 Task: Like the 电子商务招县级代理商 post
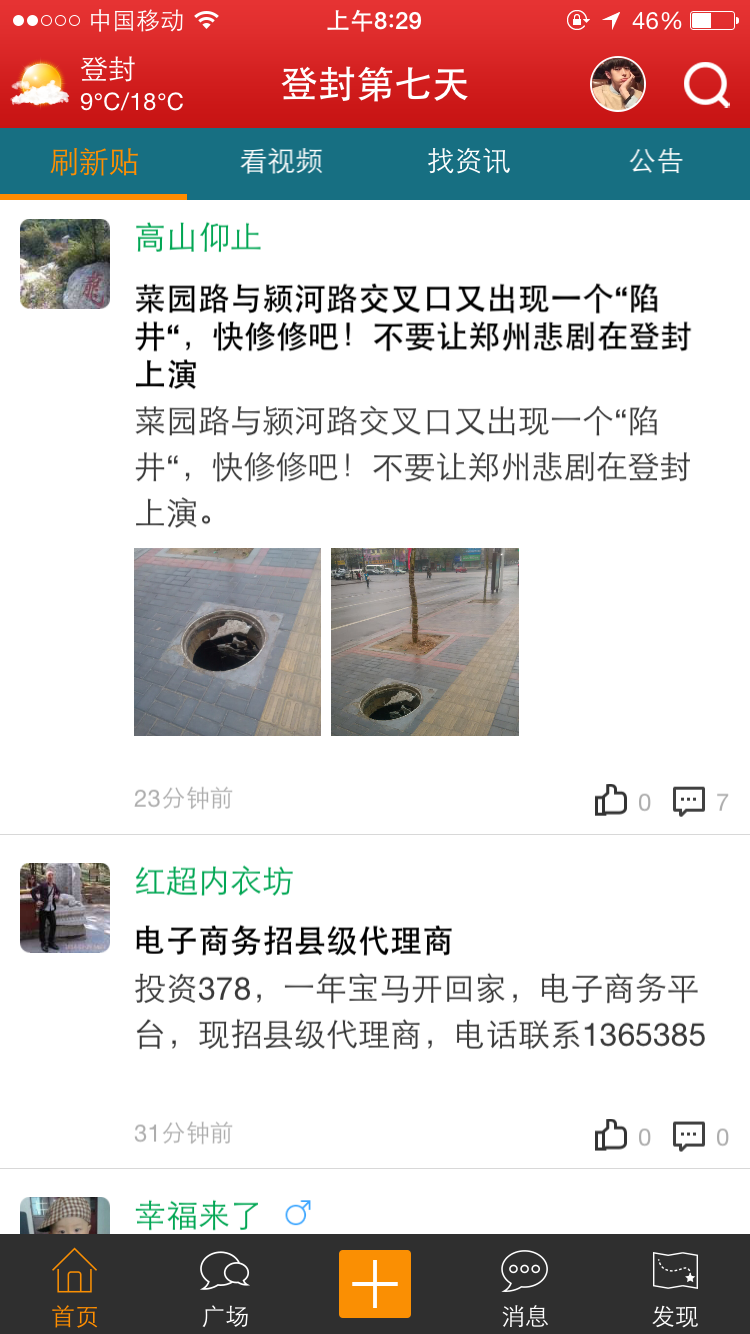tap(612, 1135)
